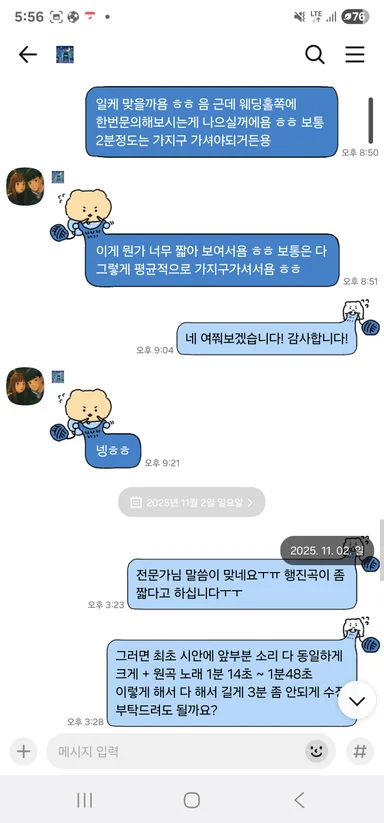Open the 2025년 11월 2일 일요일 date chip

click(191, 502)
